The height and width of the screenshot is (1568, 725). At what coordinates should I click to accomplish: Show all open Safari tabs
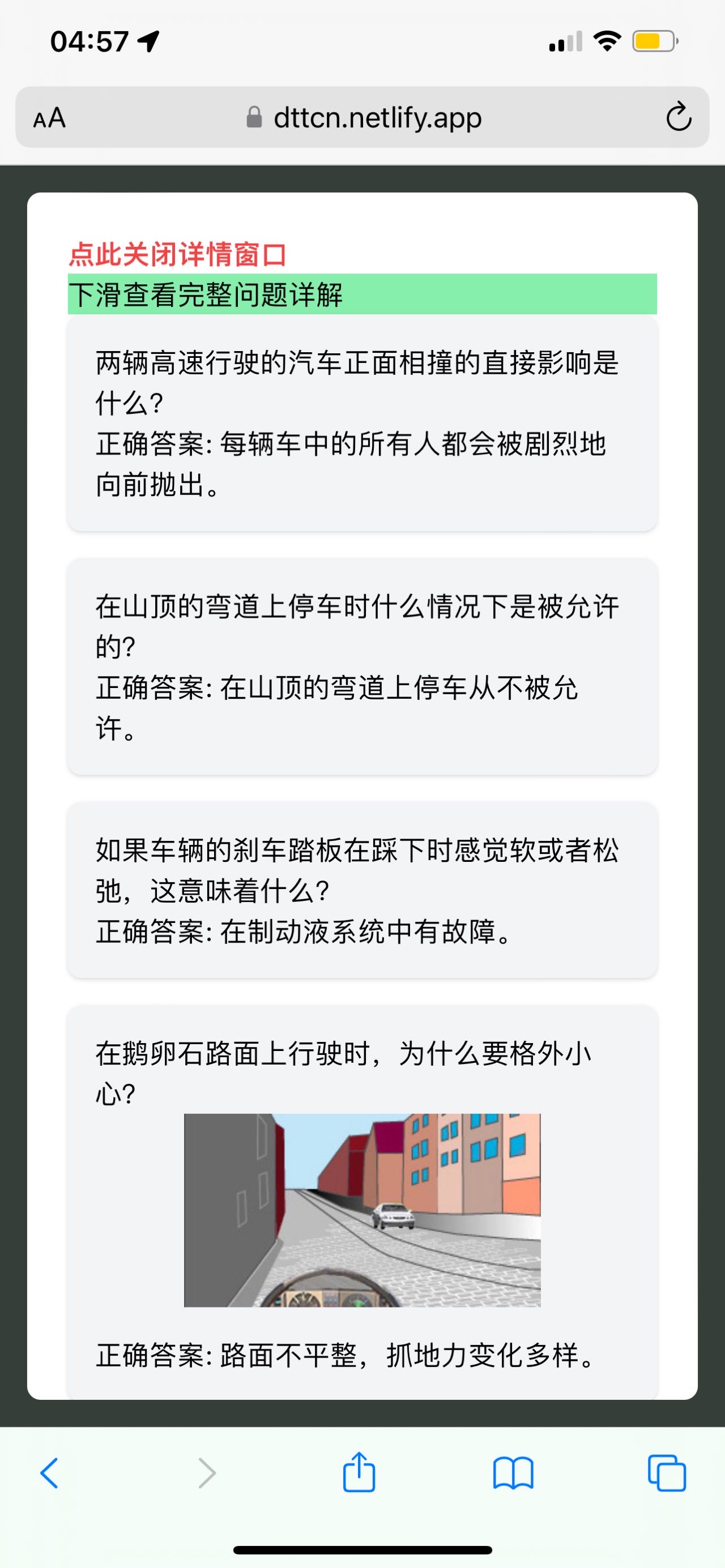point(667,1473)
